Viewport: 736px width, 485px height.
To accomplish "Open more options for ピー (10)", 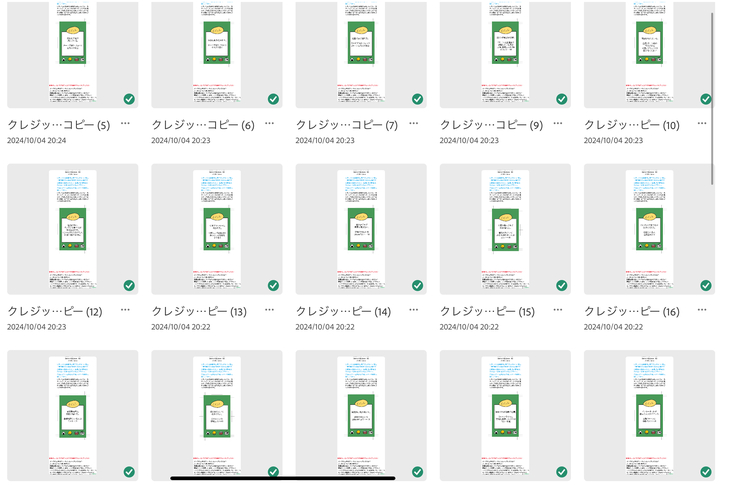I will pos(701,125).
